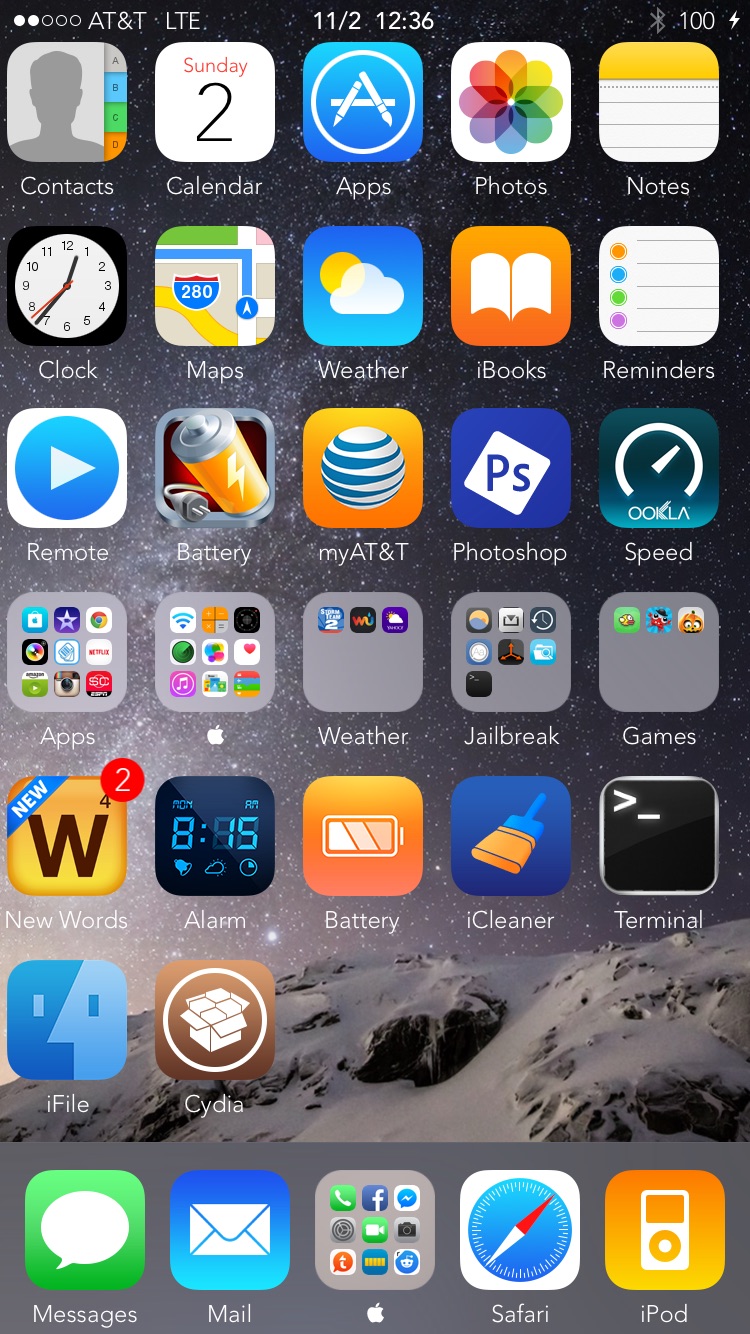Open the iCleaner app
Viewport: 750px width, 1334px height.
(x=511, y=836)
